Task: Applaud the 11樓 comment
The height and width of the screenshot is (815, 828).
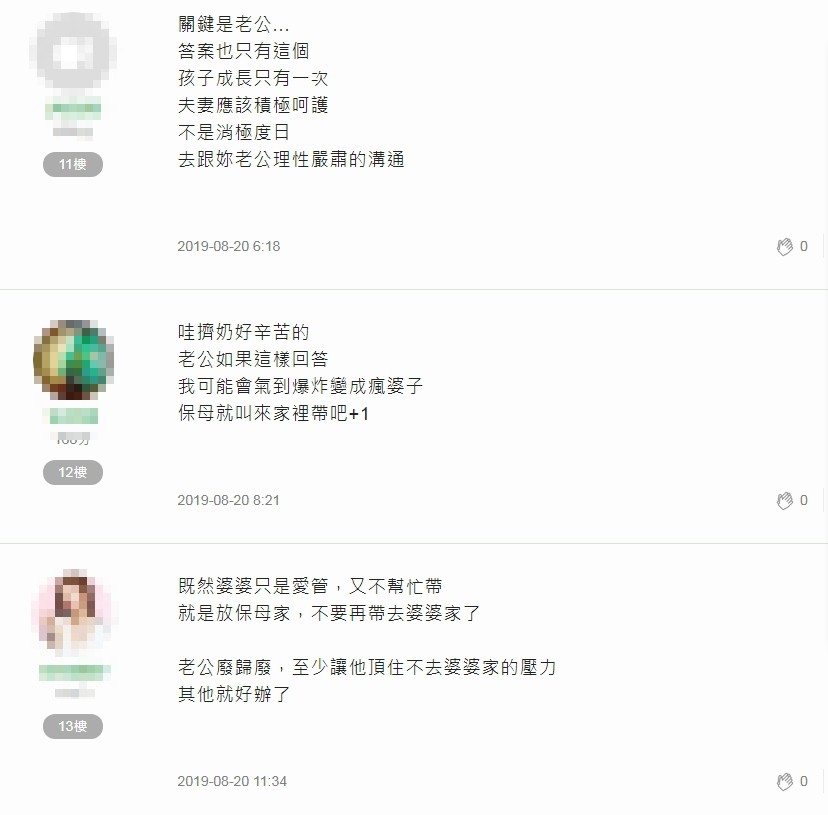Action: click(785, 246)
